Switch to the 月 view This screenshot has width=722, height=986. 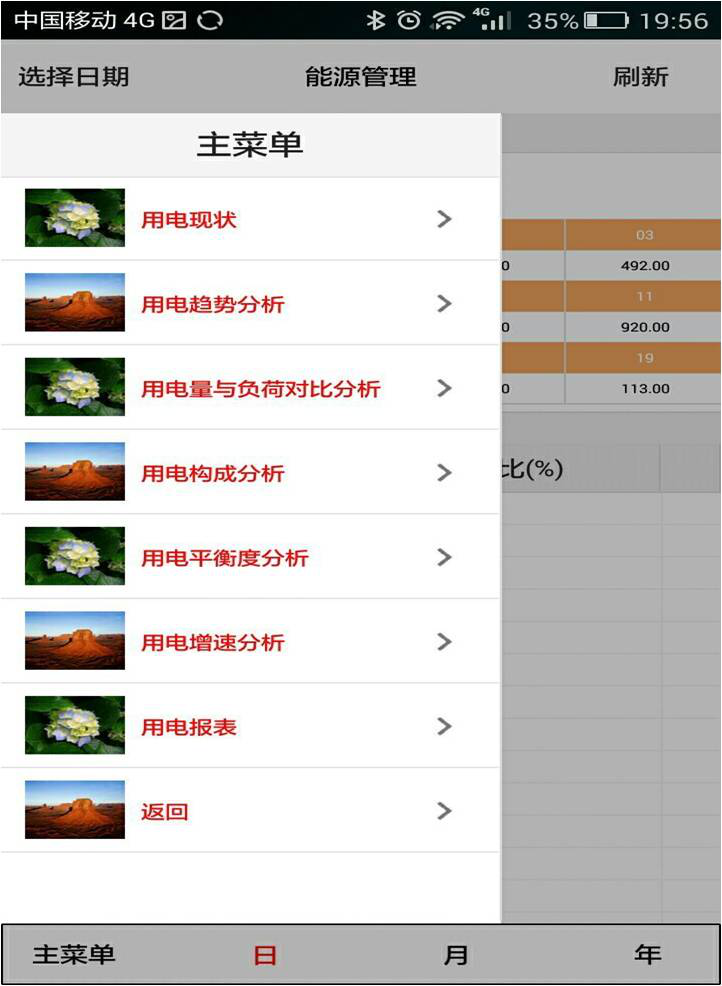(456, 955)
